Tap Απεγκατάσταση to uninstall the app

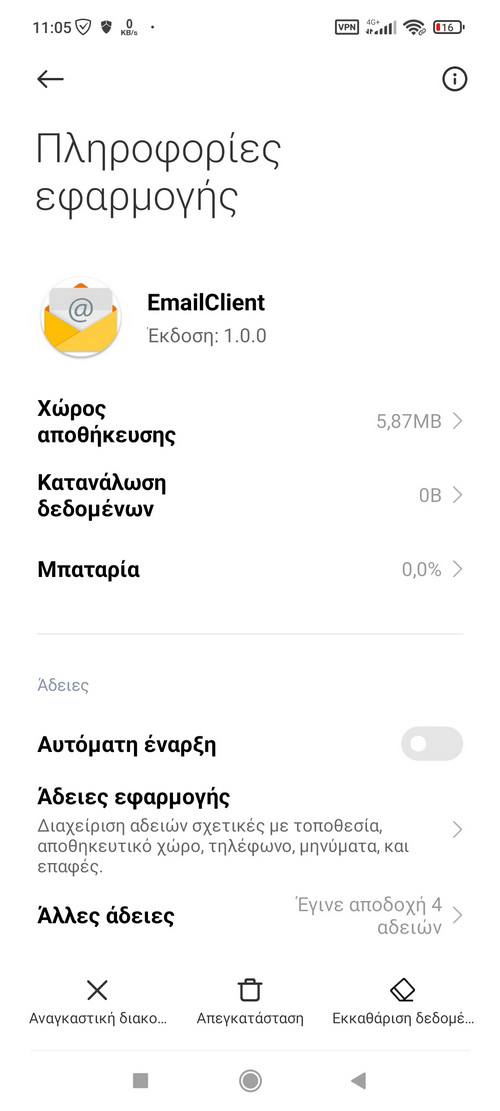point(250,1002)
